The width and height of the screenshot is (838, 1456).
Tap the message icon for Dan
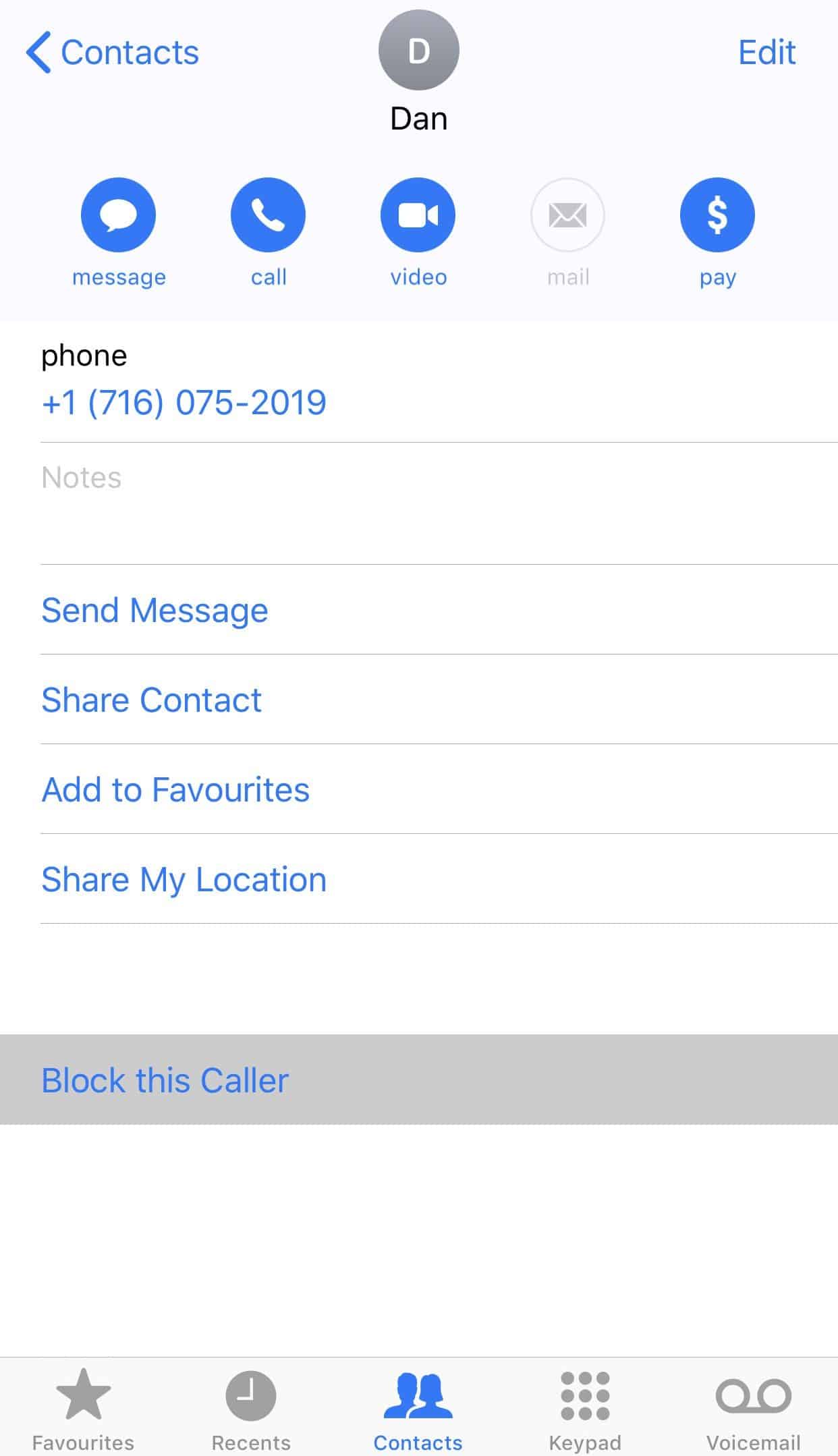click(118, 215)
